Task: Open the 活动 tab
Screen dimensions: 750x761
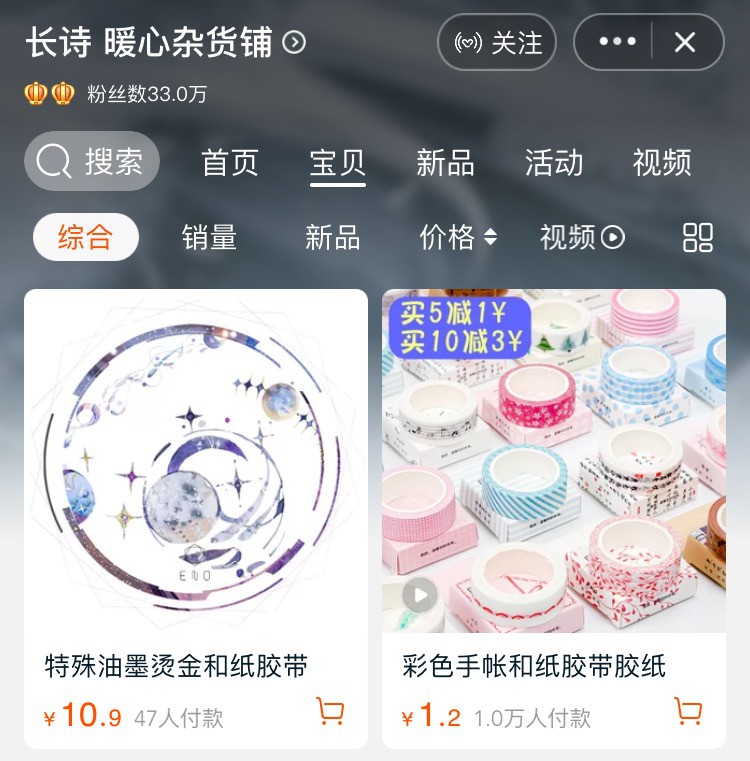Action: 554,162
